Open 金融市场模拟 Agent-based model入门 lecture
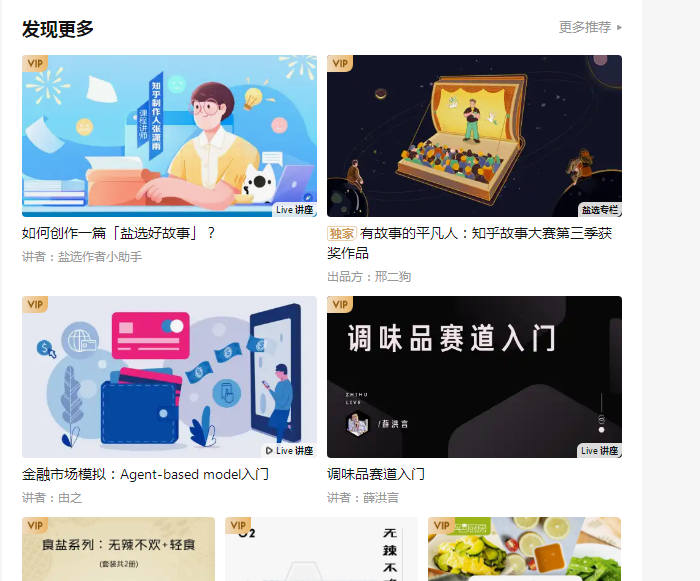Viewport: 700px width, 581px height. point(169,377)
